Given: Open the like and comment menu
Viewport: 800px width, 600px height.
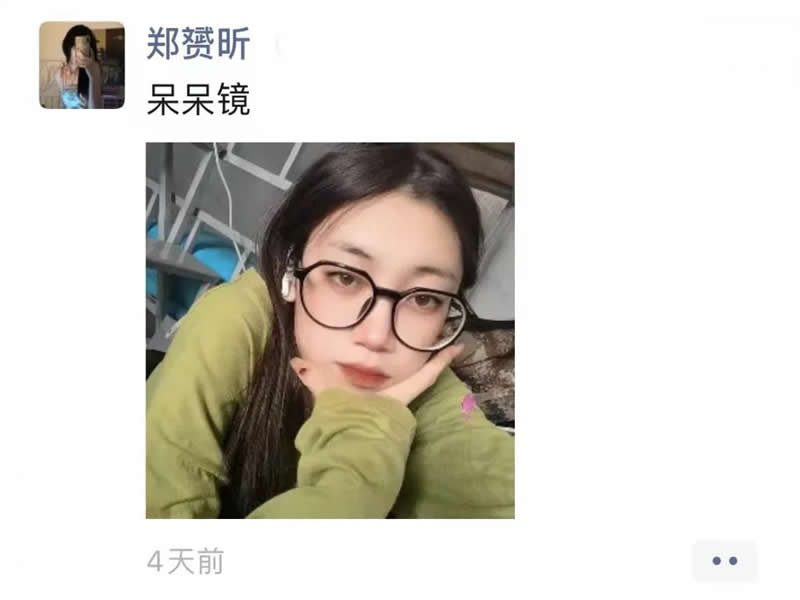Looking at the screenshot, I should point(724,561).
